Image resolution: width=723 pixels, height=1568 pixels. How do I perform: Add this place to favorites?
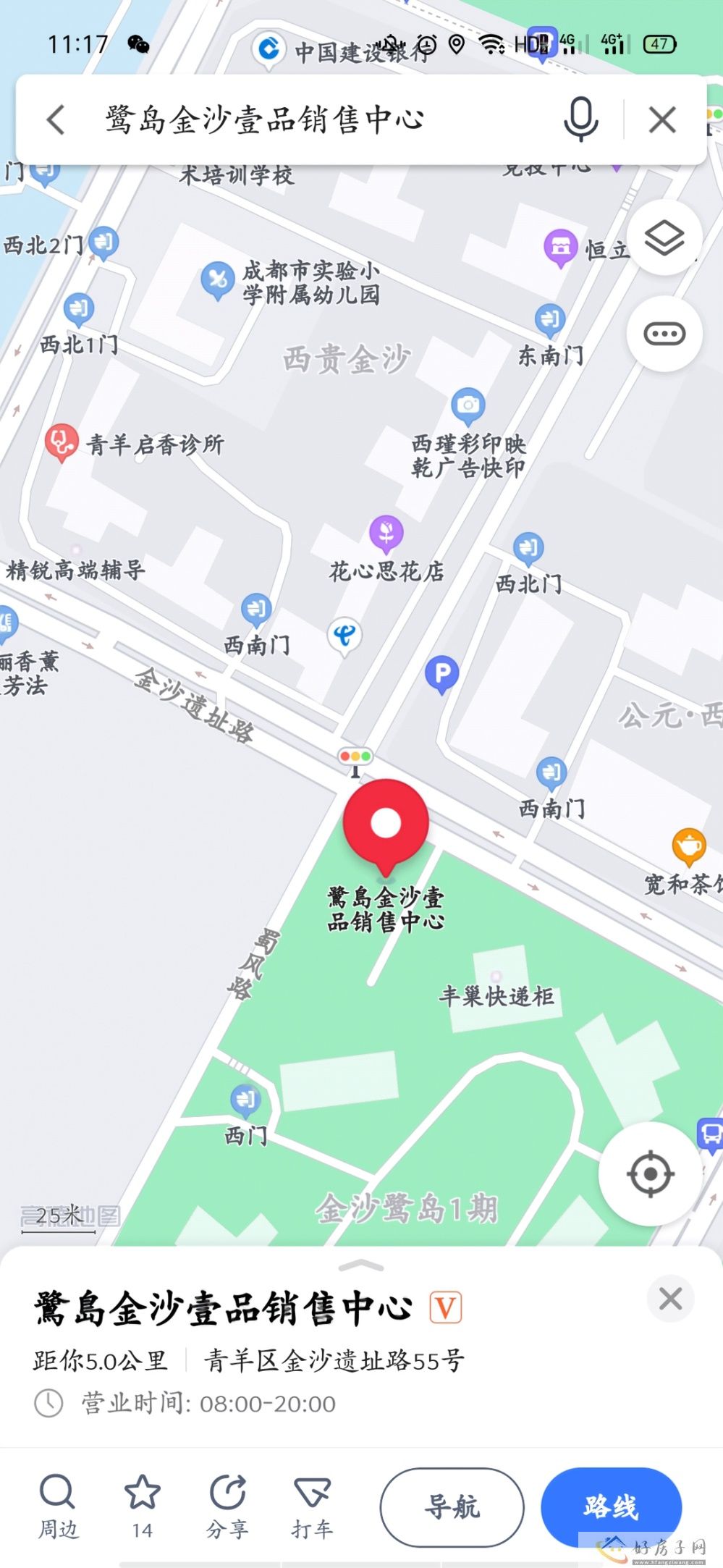tap(142, 1506)
